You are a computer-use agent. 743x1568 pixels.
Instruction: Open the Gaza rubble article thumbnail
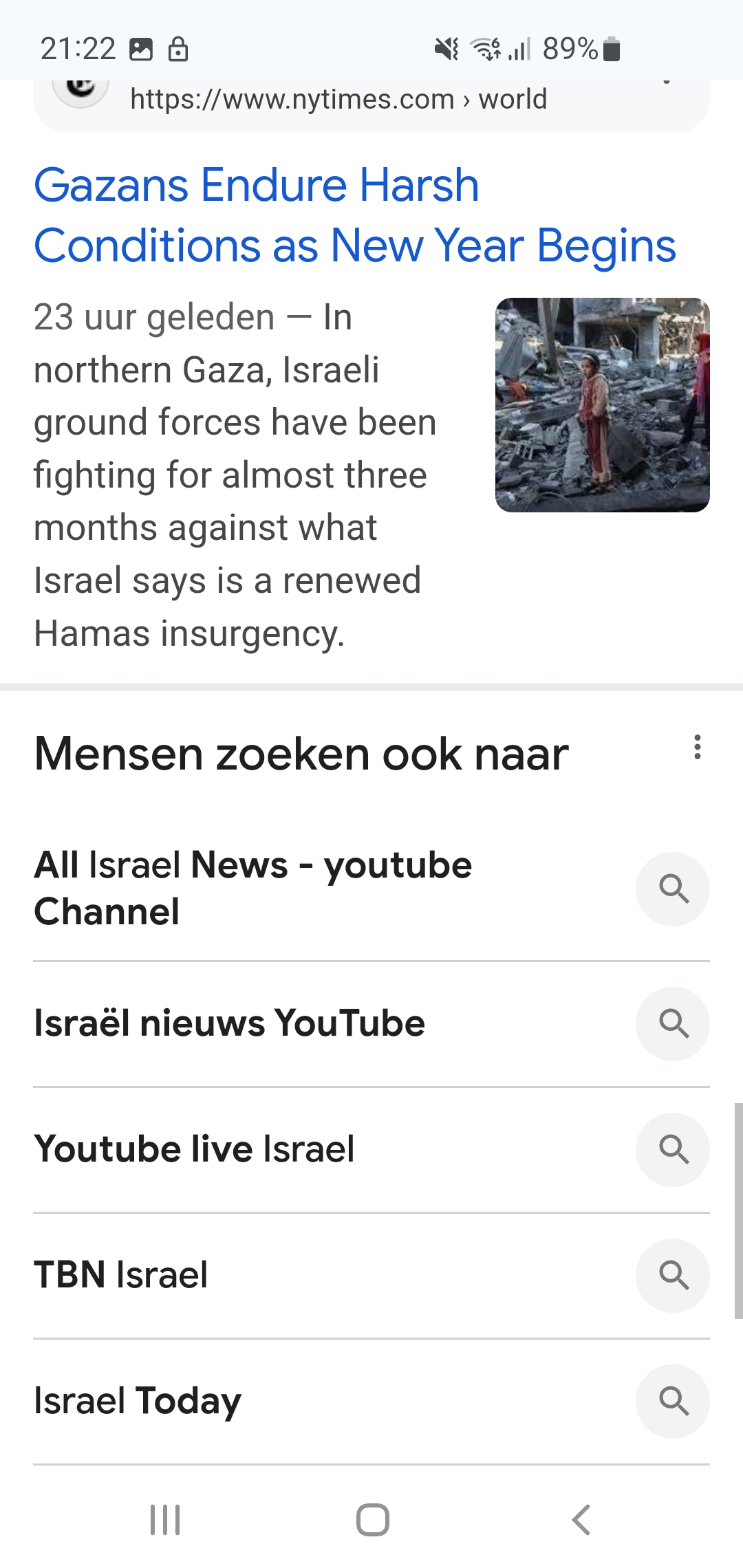(602, 404)
